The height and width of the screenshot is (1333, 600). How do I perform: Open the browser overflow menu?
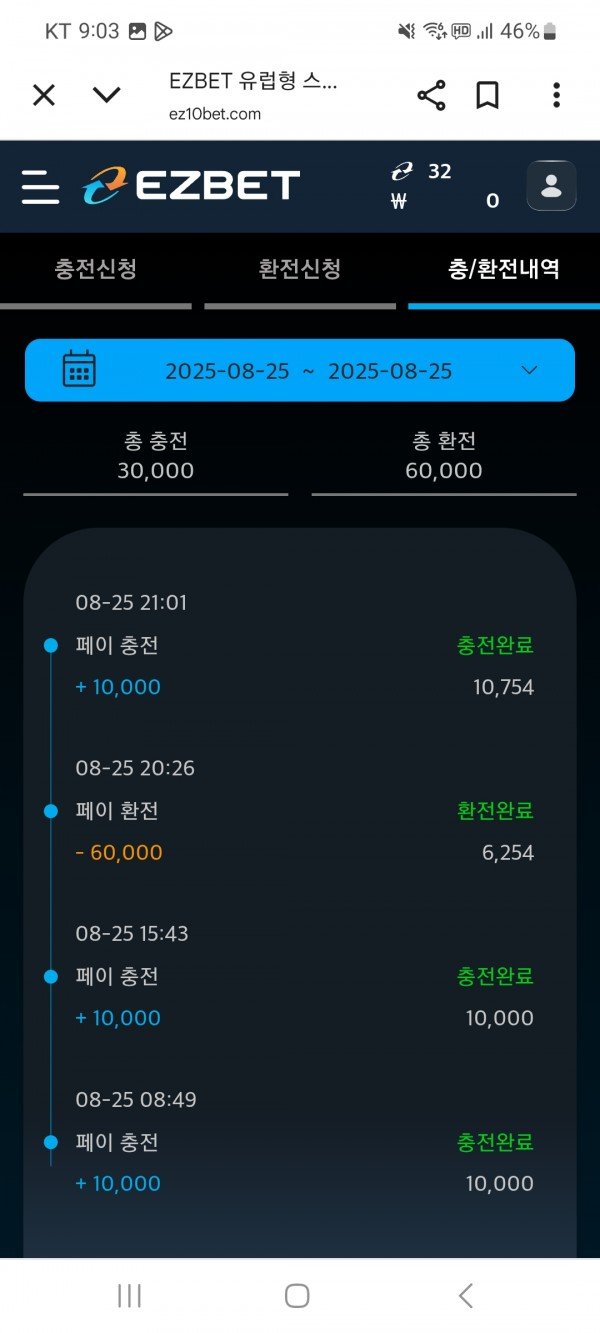tap(556, 95)
